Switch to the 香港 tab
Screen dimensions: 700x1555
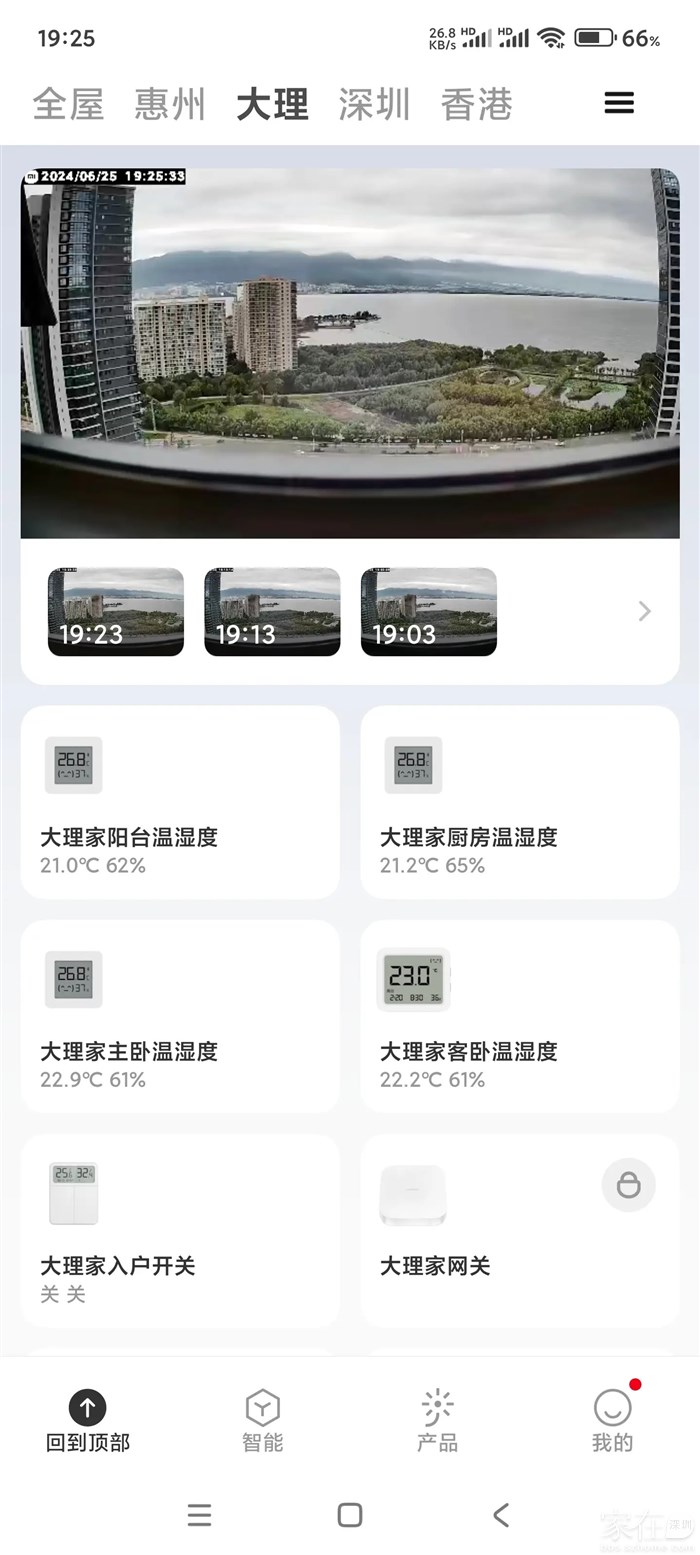(x=477, y=104)
